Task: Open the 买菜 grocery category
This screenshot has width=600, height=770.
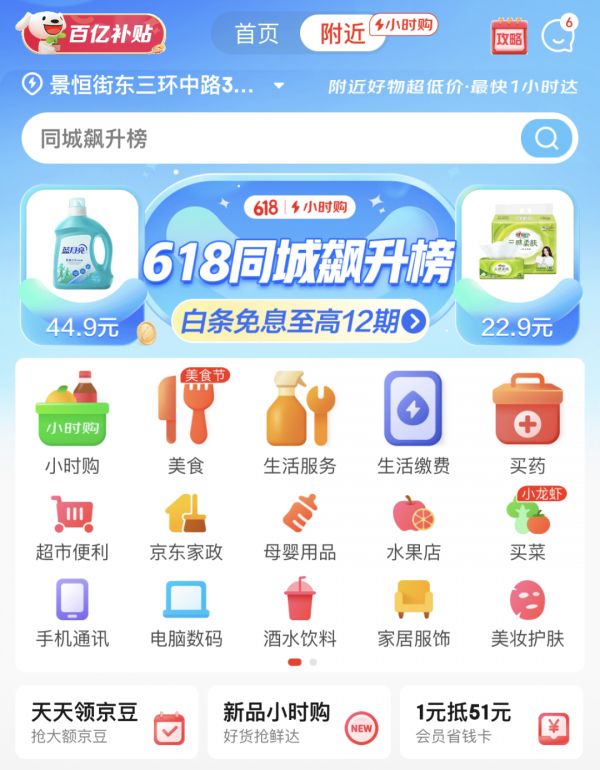Action: click(527, 526)
